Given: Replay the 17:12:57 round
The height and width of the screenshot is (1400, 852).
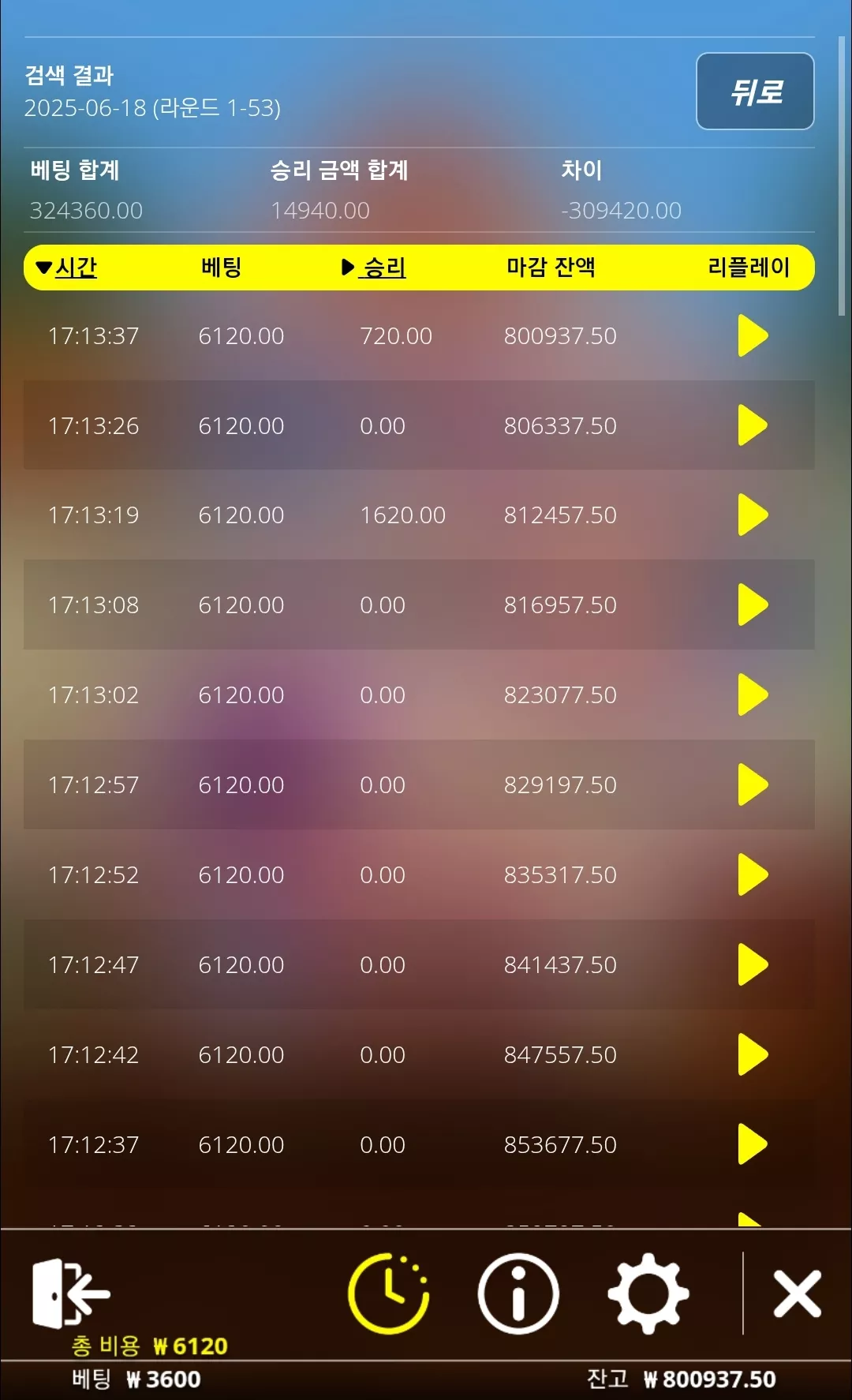Looking at the screenshot, I should coord(753,784).
